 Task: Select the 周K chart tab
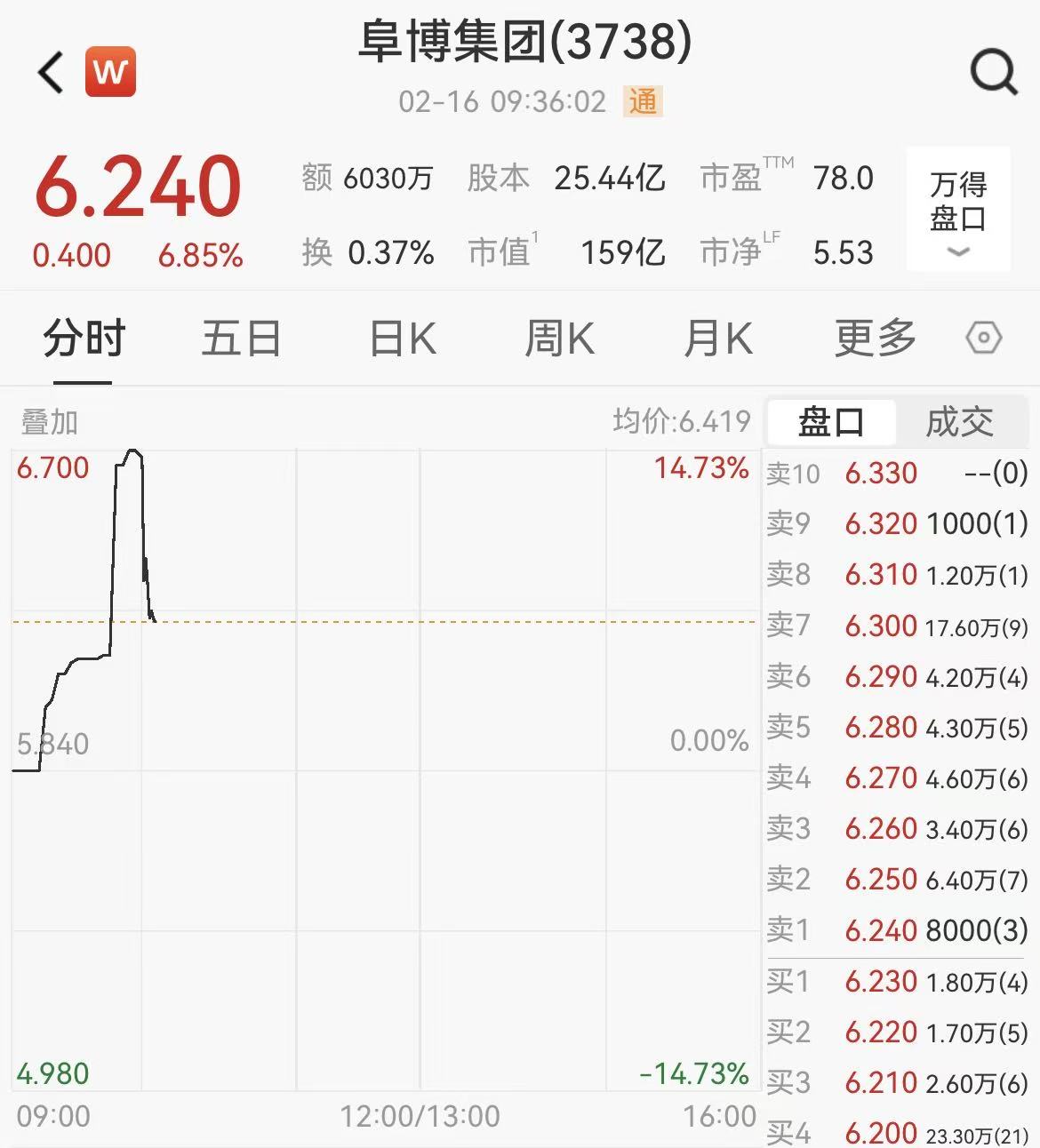[559, 339]
